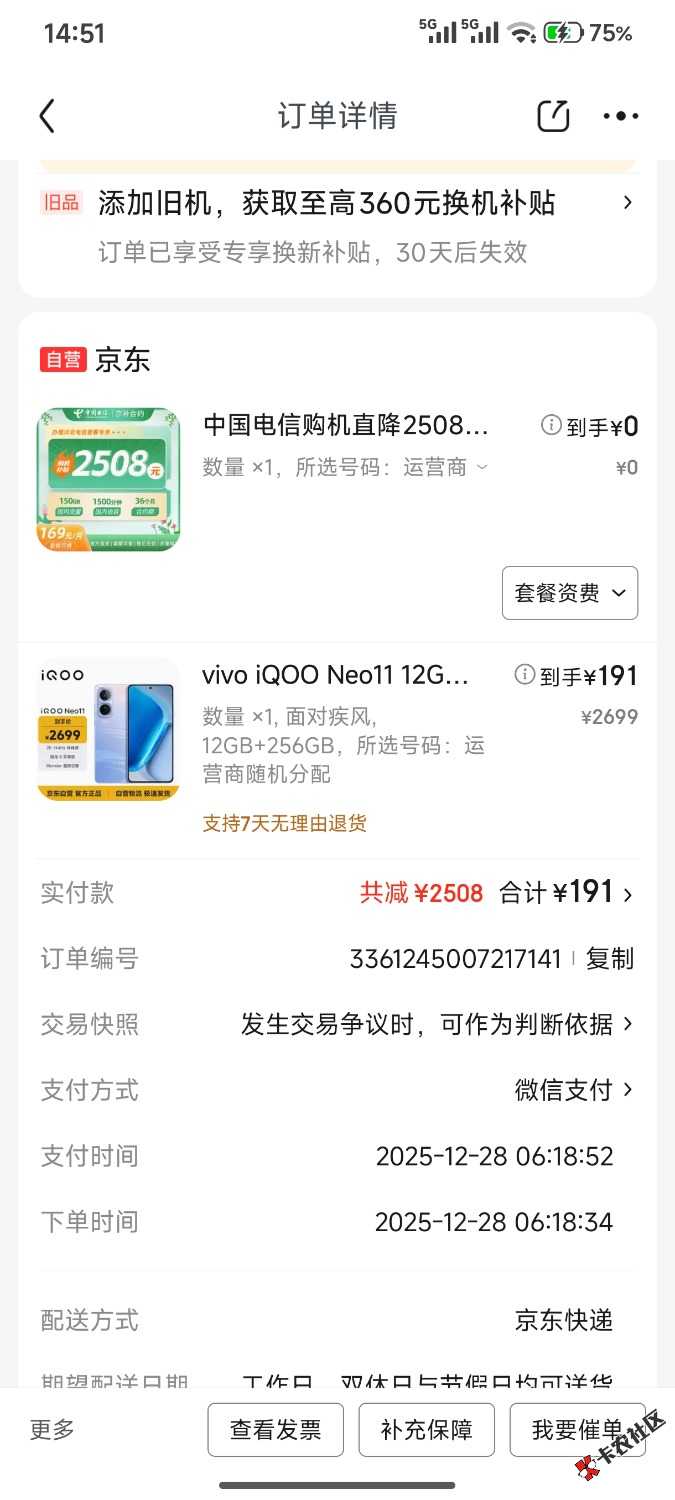Screen dimensions: 675x1500
Task: Expand the 套餐资费 dropdown
Action: click(x=570, y=593)
